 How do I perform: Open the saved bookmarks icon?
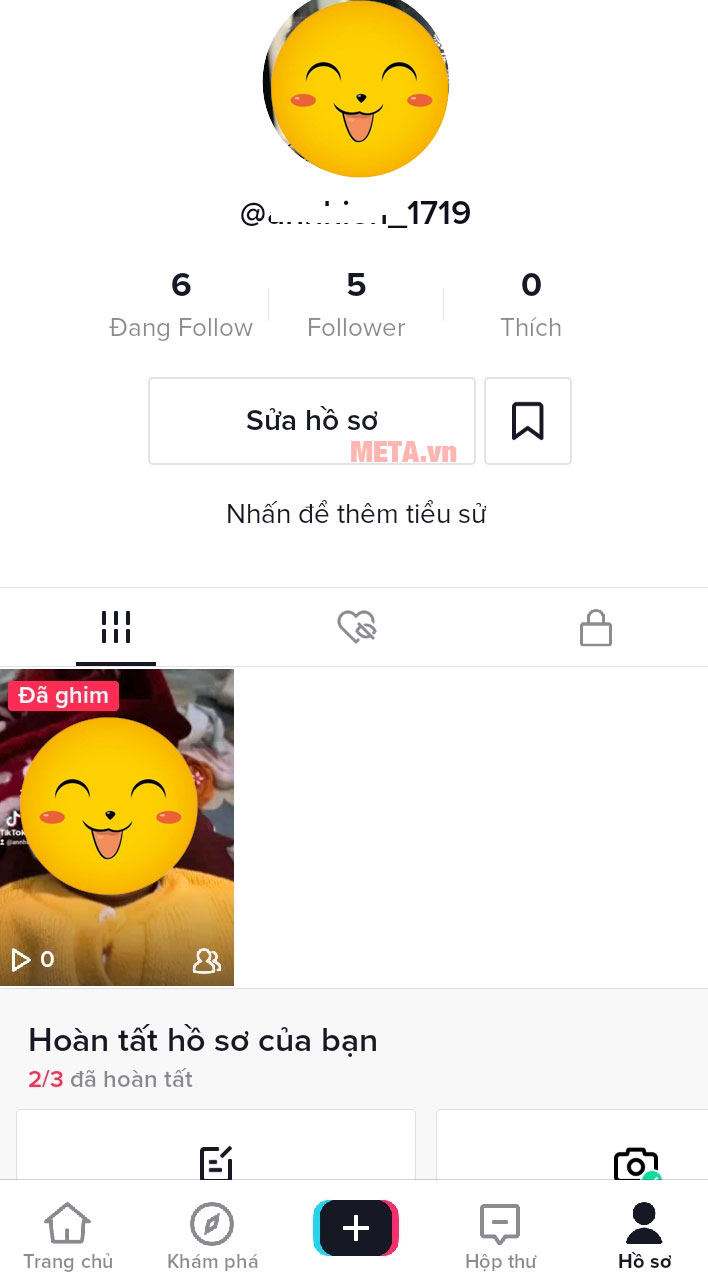[x=527, y=421]
